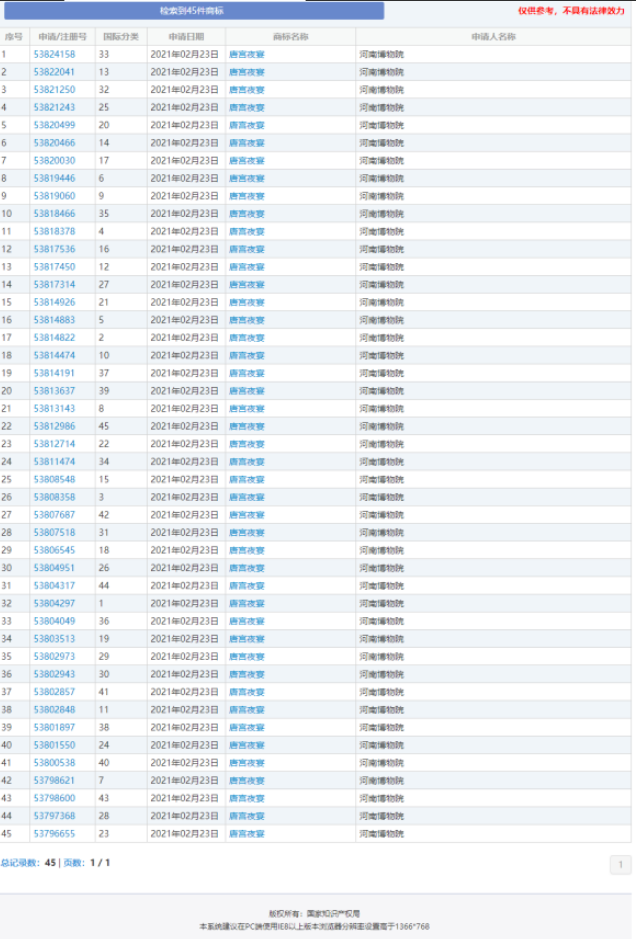Select registration number 53804951

tap(54, 568)
